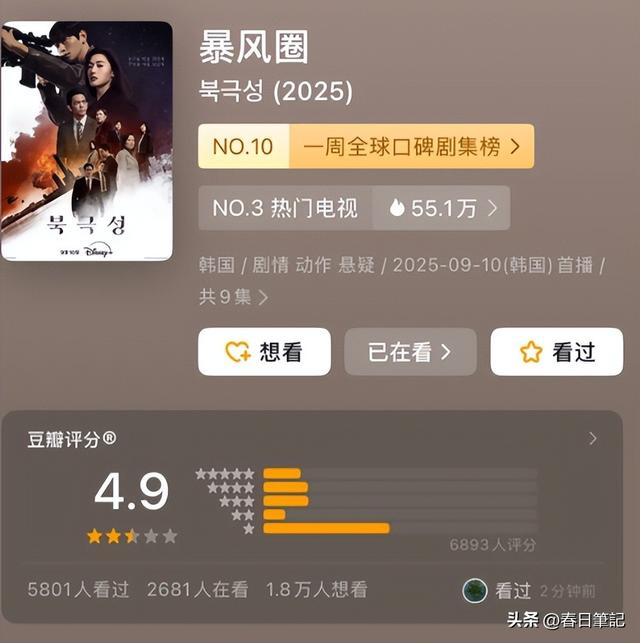
Task: Mark the show as 想看
Action: point(264,352)
